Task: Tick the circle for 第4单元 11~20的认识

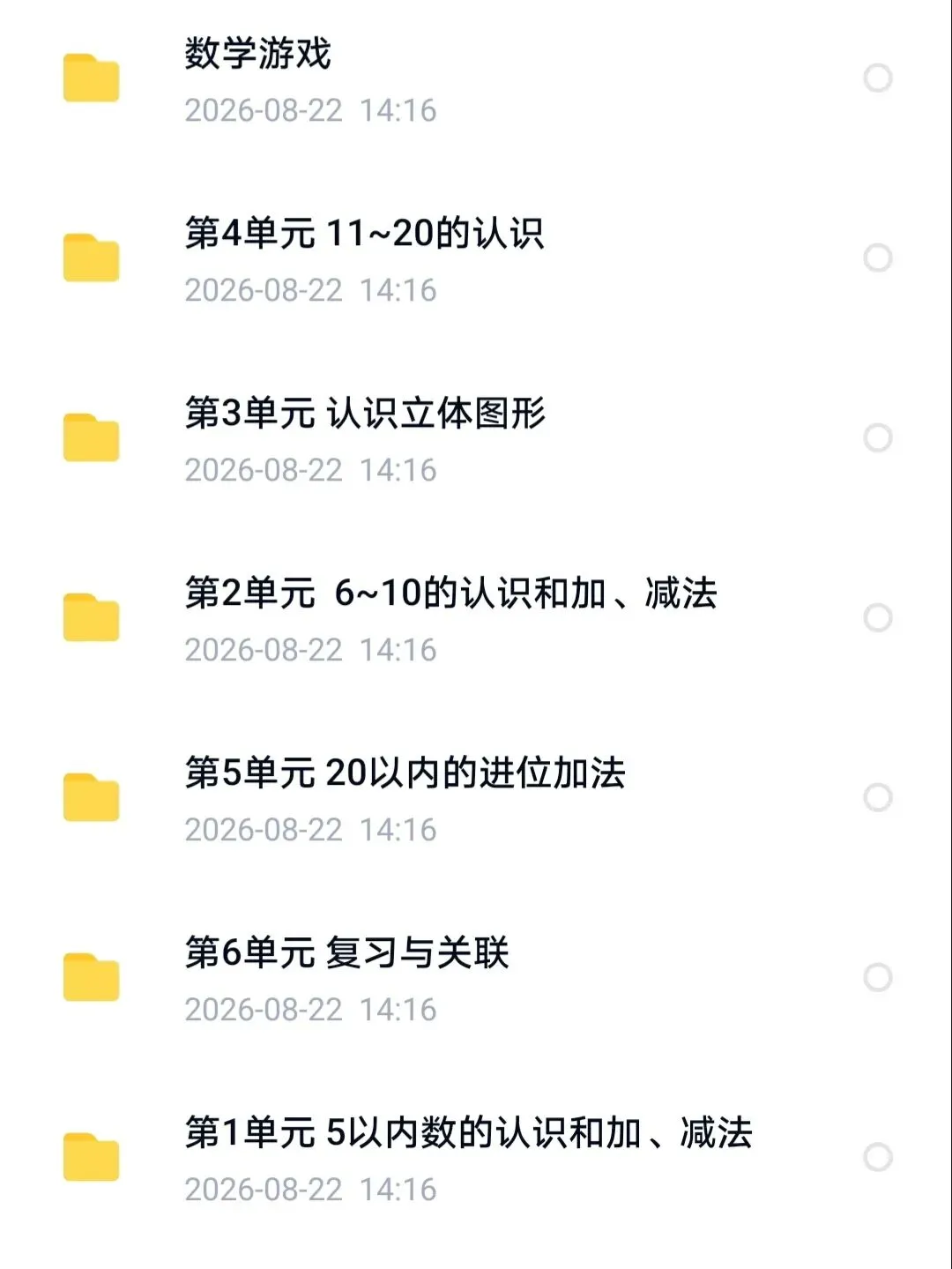Action: pyautogui.click(x=877, y=258)
